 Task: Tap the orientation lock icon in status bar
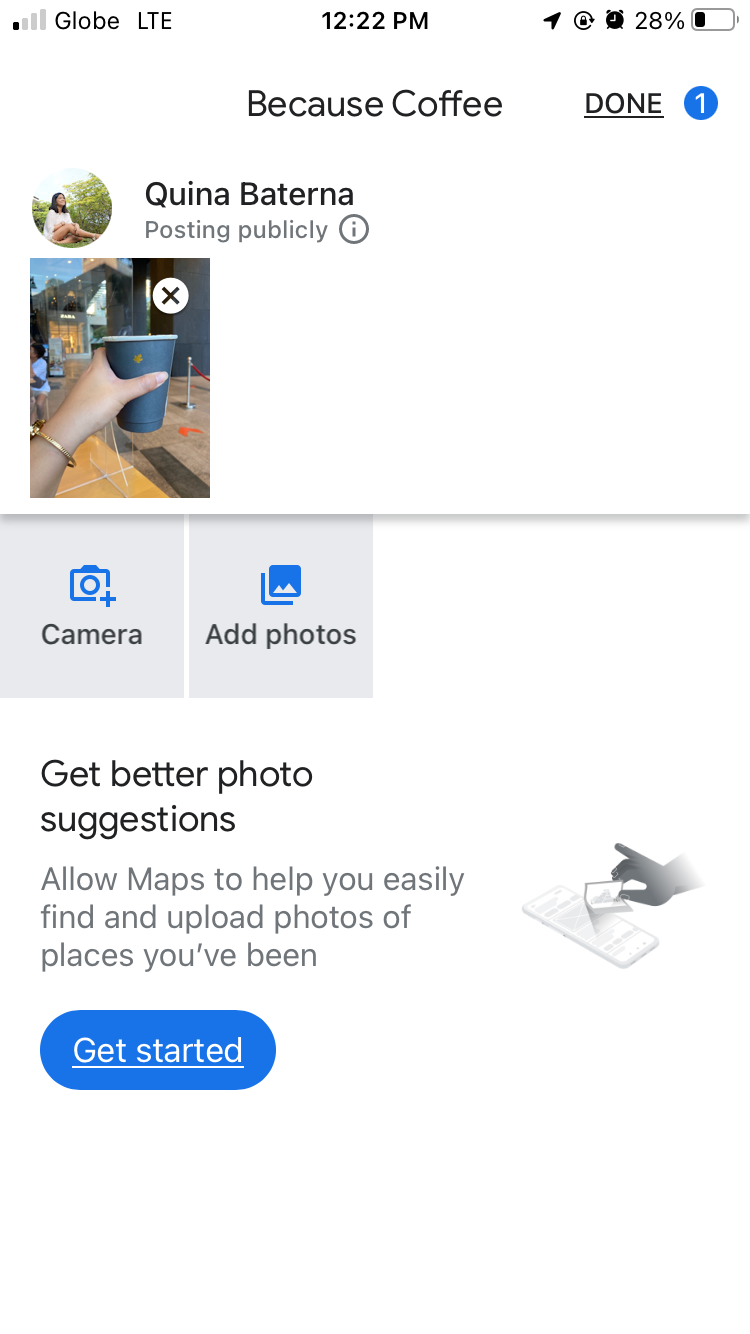(x=584, y=20)
